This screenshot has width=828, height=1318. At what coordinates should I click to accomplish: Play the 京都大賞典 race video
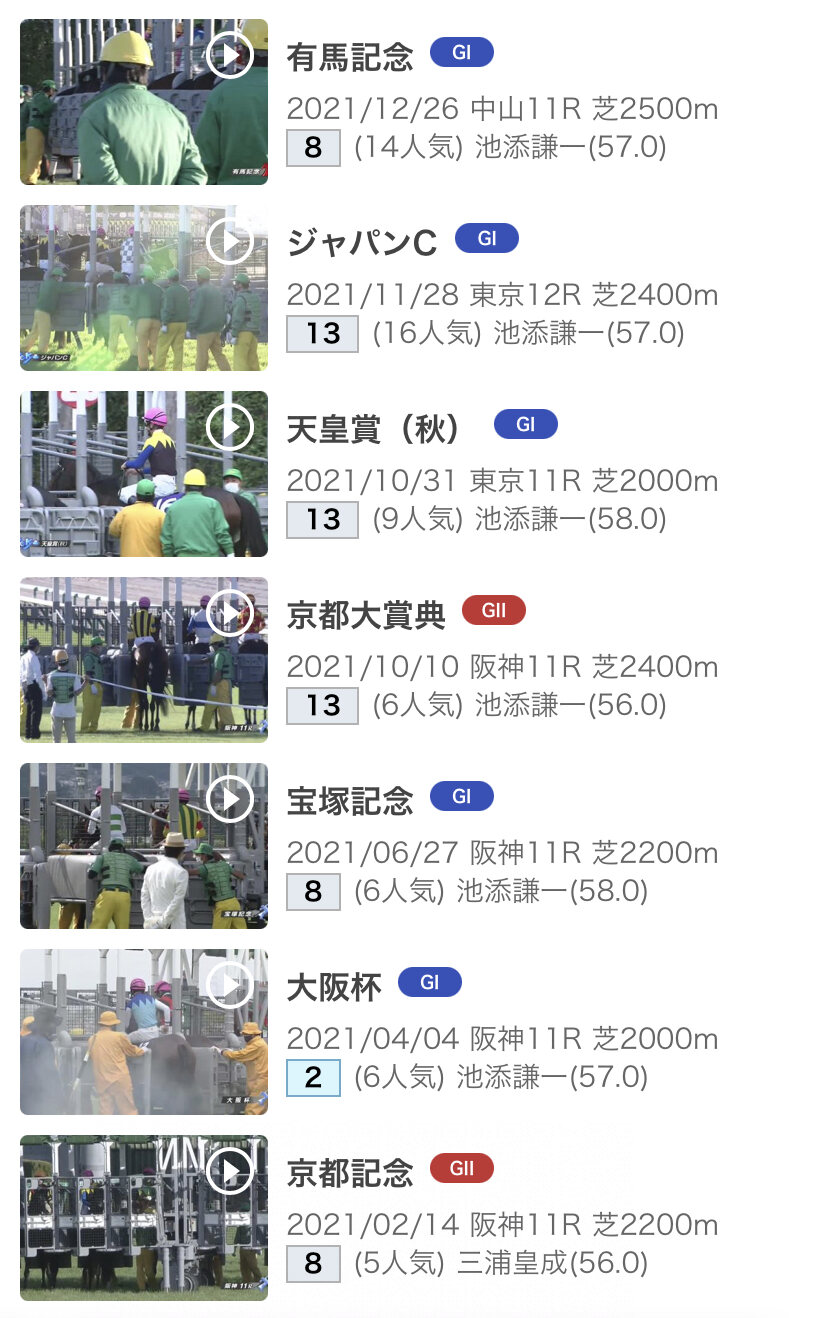click(144, 660)
